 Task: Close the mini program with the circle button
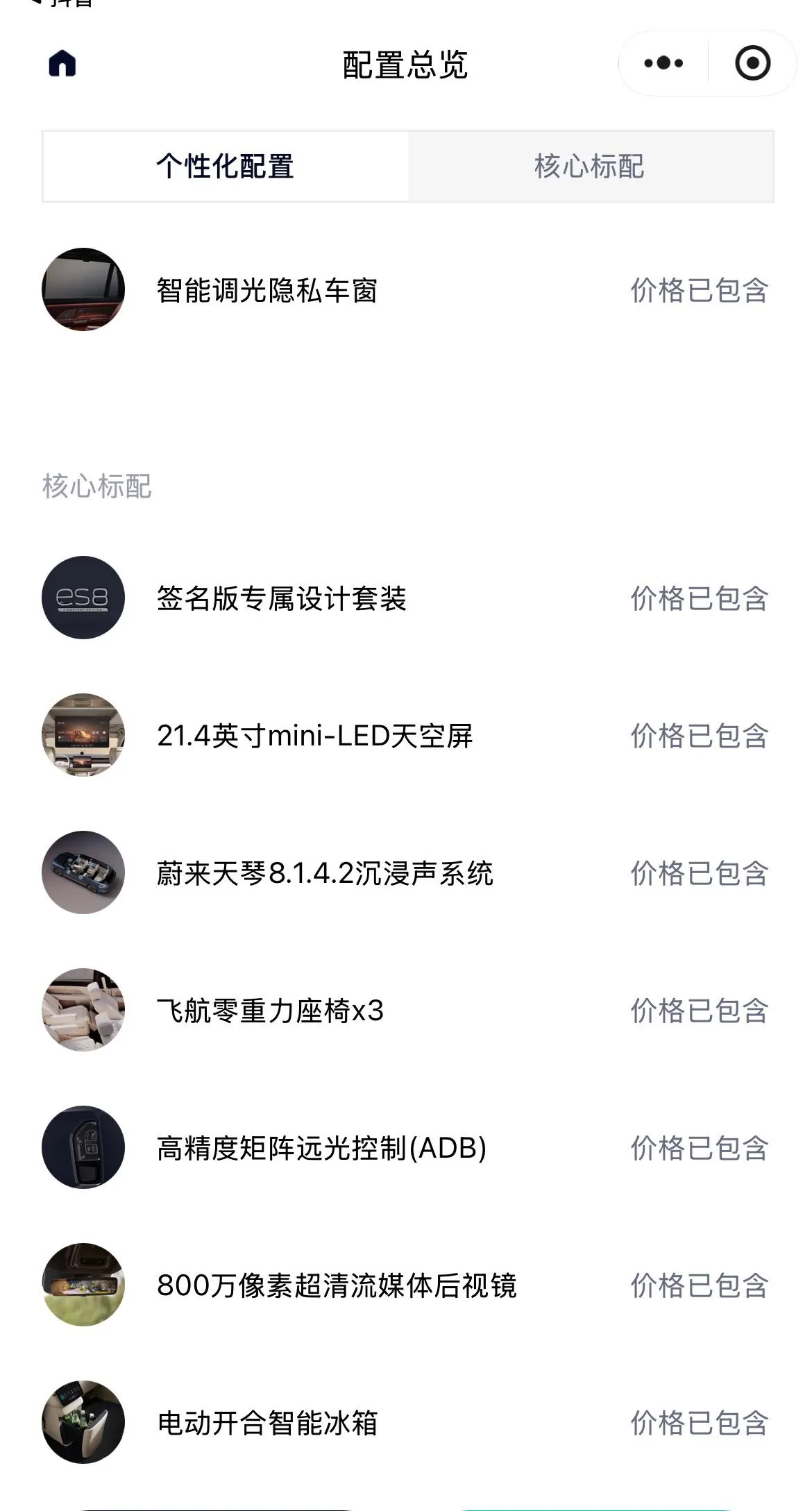tap(752, 63)
